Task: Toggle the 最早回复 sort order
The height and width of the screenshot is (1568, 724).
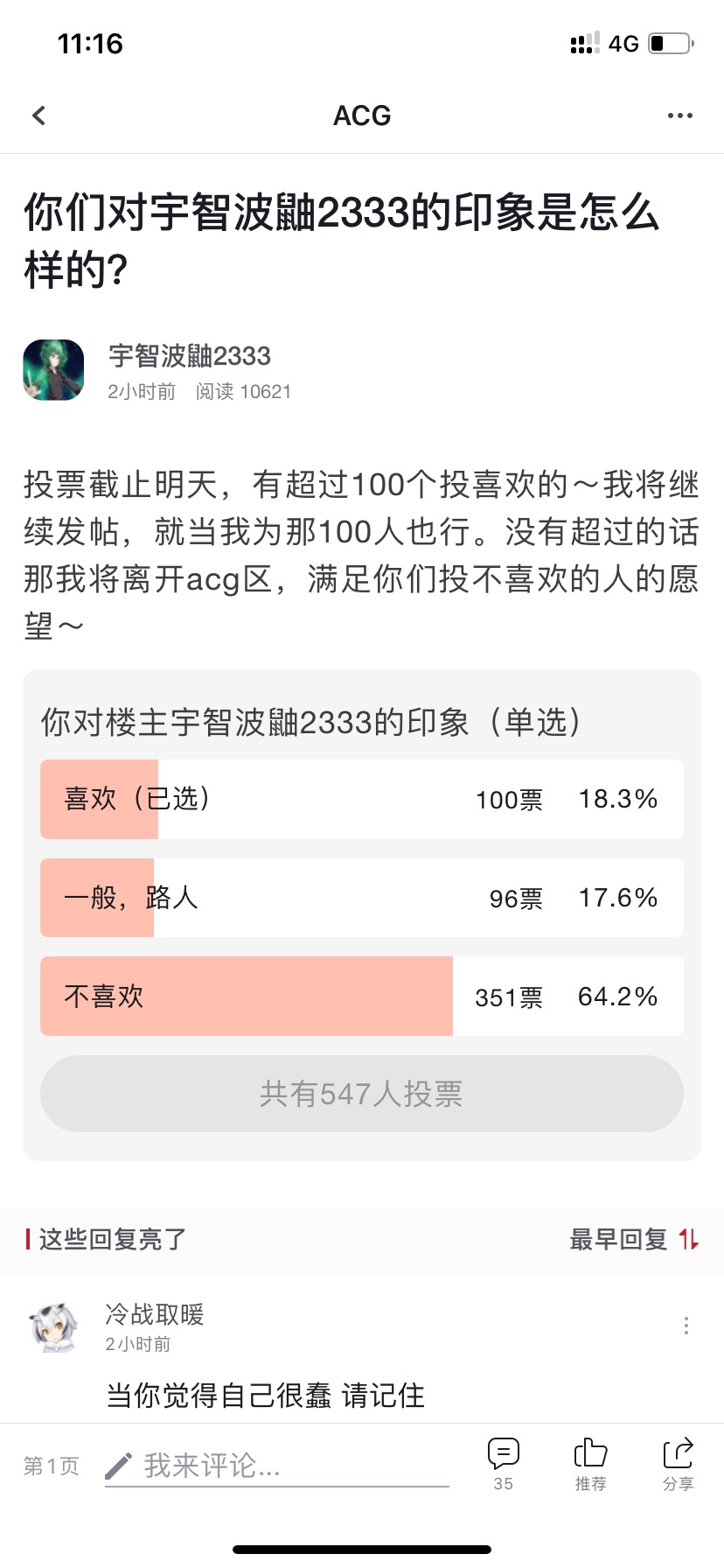Action: [x=634, y=1239]
